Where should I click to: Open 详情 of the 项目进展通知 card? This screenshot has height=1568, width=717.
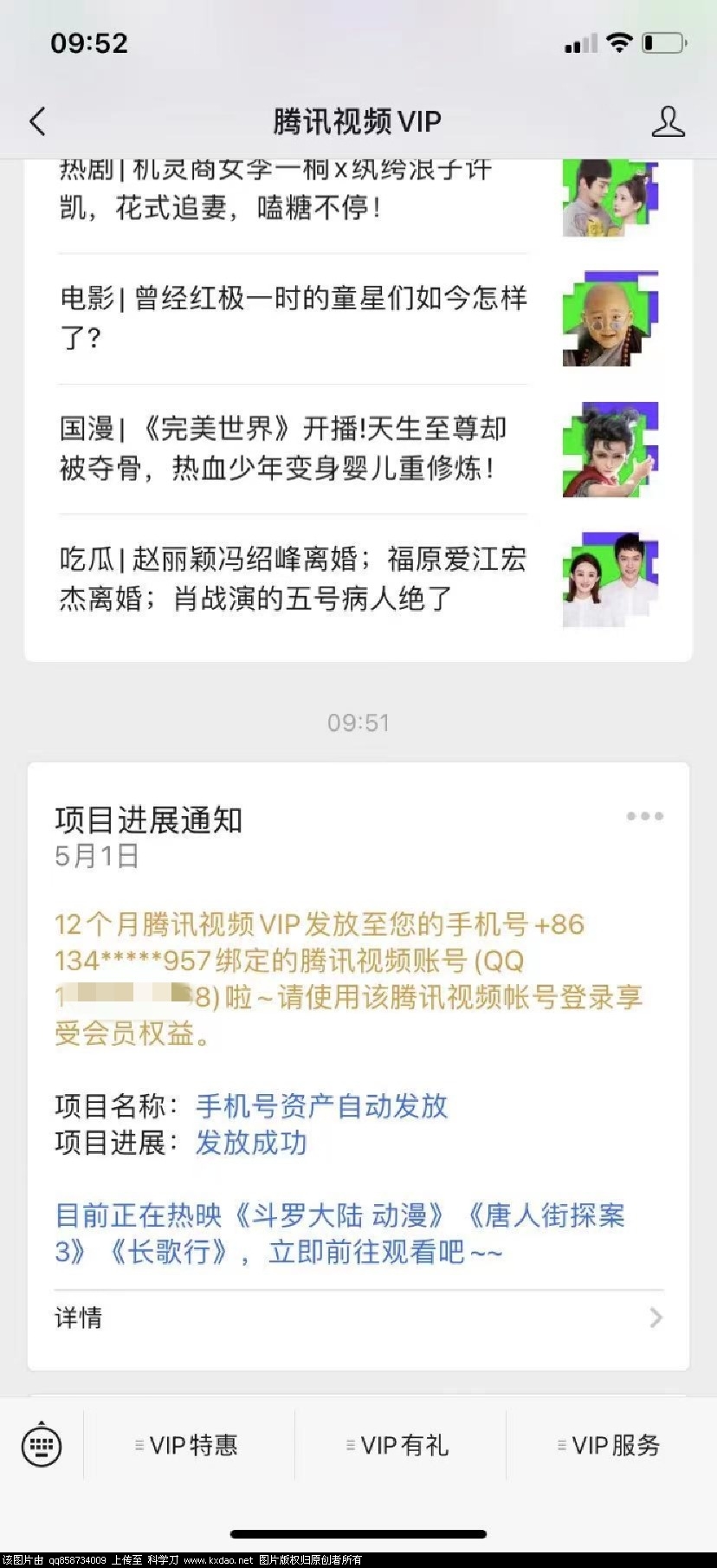[x=358, y=1319]
